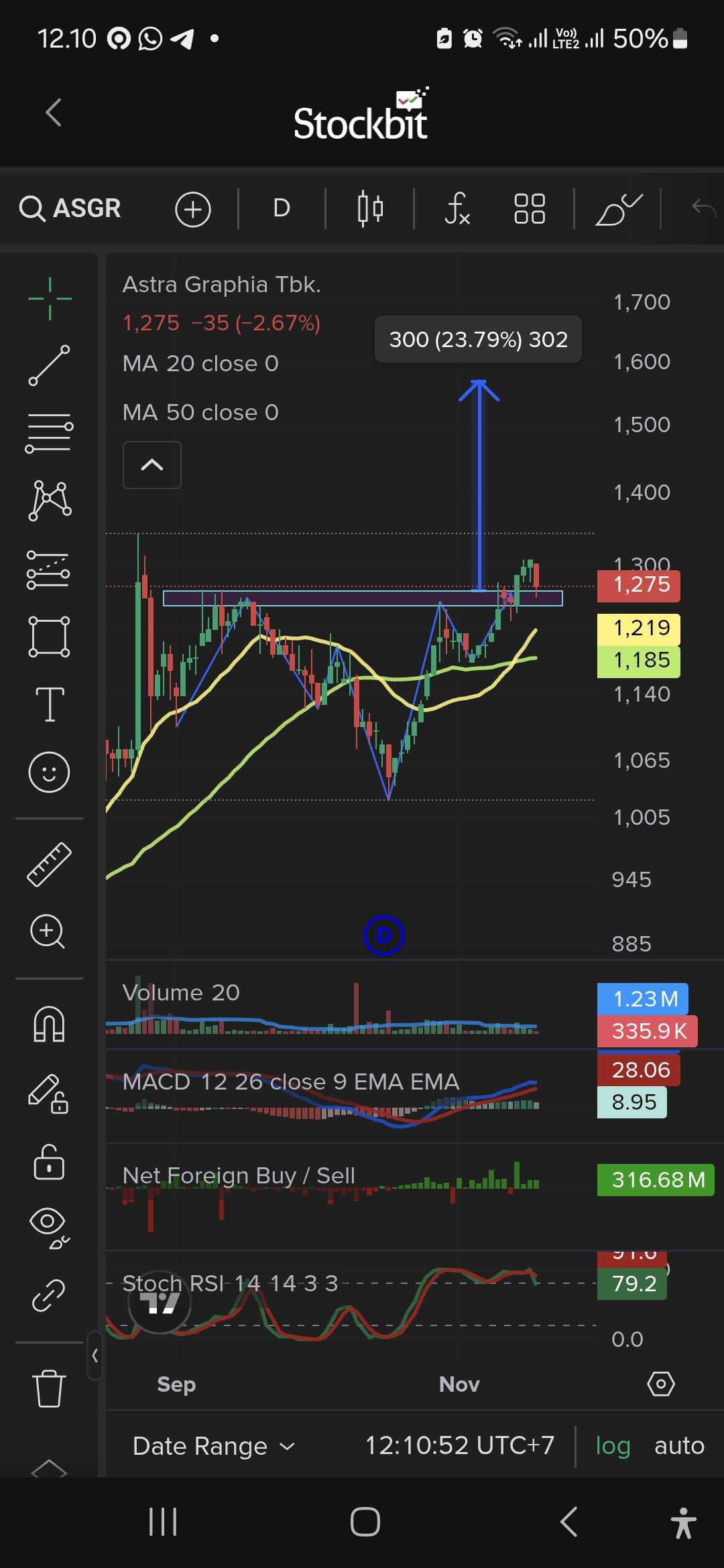Delete drawings with the trash icon
This screenshot has width=724, height=1568.
49,1388
